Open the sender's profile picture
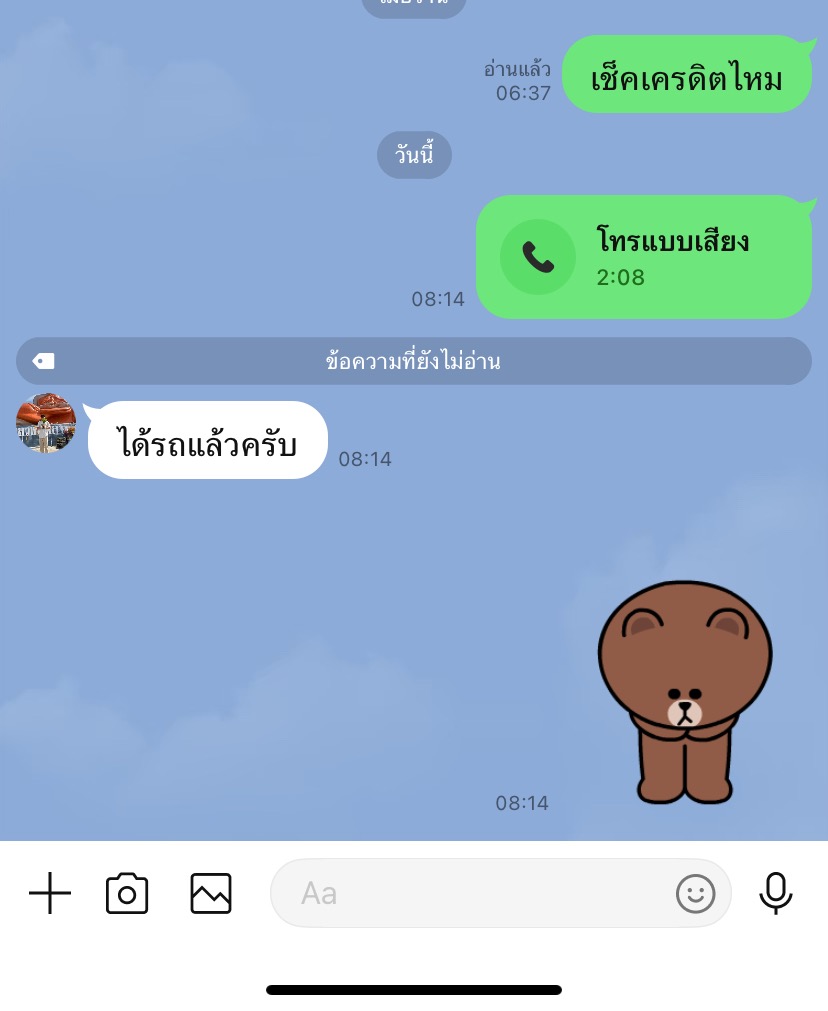This screenshot has height=1011, width=828. (x=47, y=423)
